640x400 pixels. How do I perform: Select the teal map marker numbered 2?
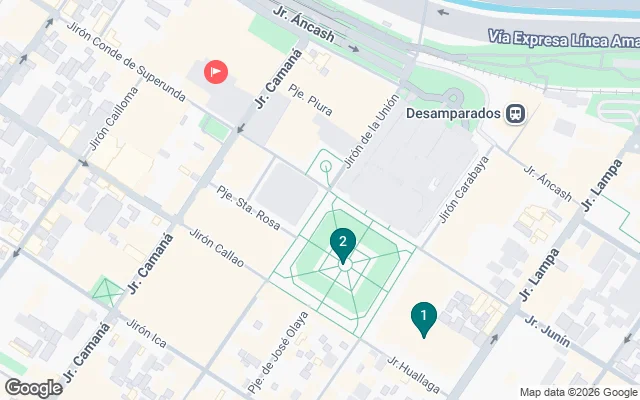343,243
